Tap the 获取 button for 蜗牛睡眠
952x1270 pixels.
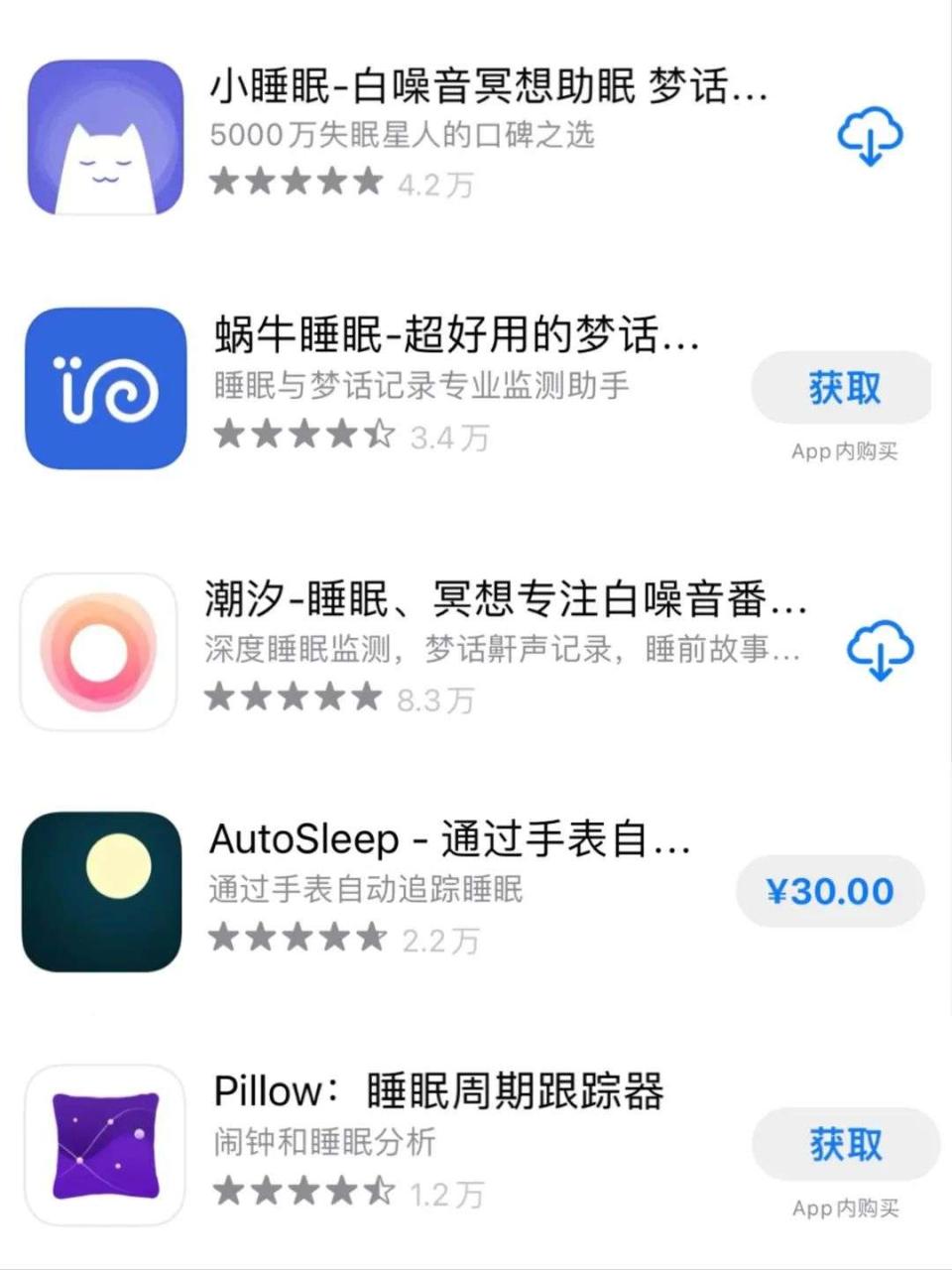pyautogui.click(x=841, y=387)
